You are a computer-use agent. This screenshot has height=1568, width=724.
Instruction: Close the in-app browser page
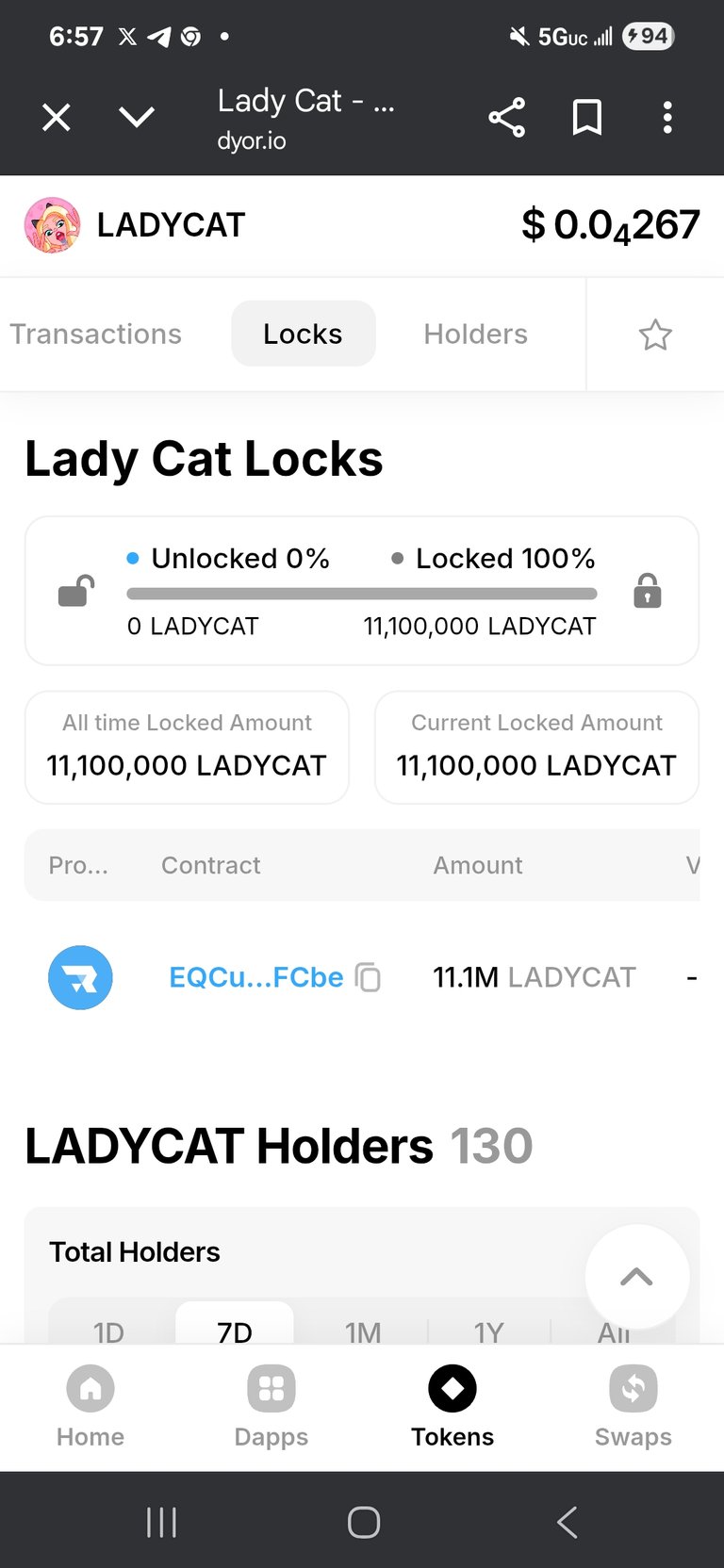coord(57,118)
